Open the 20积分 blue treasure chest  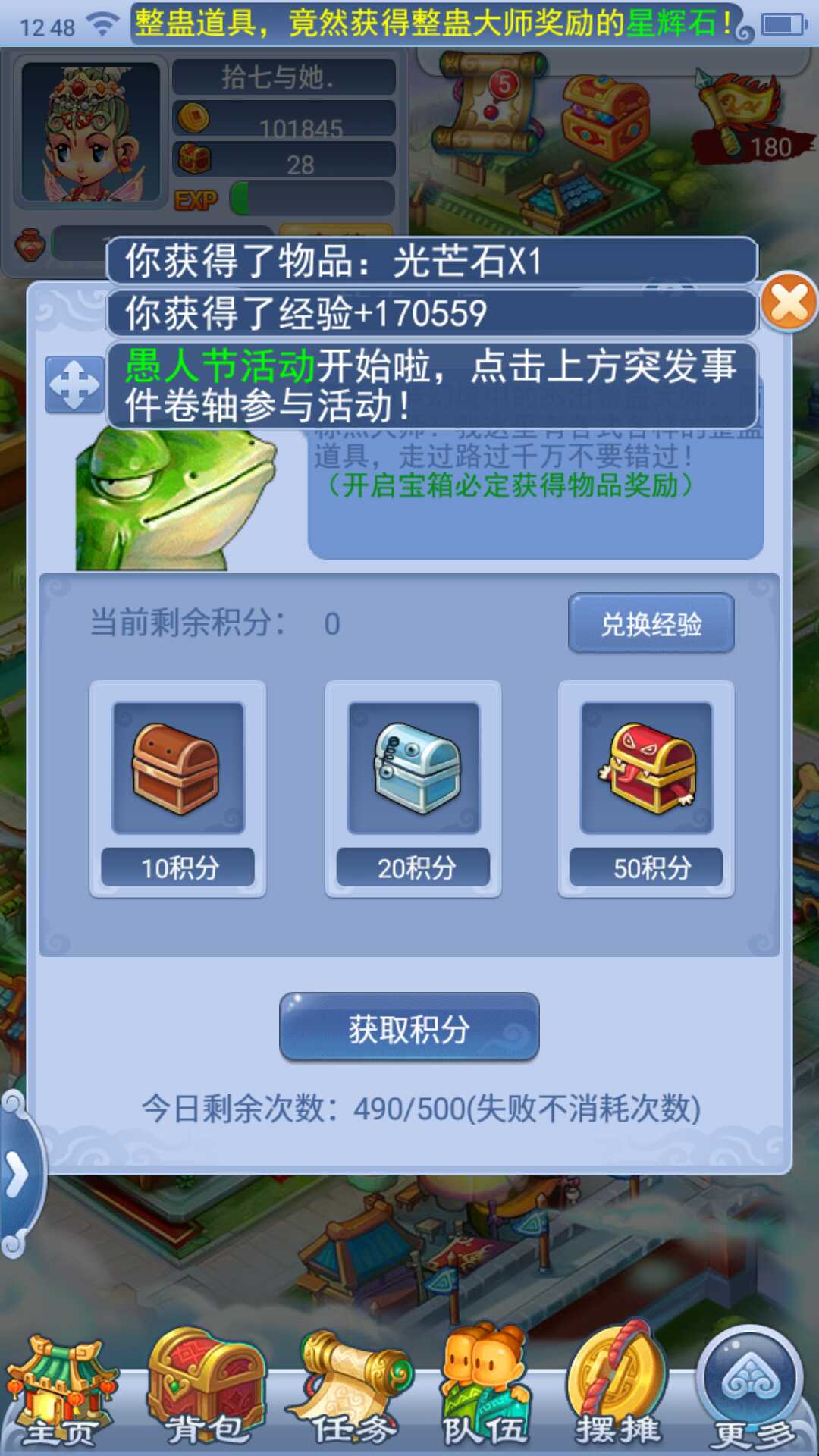tap(413, 768)
